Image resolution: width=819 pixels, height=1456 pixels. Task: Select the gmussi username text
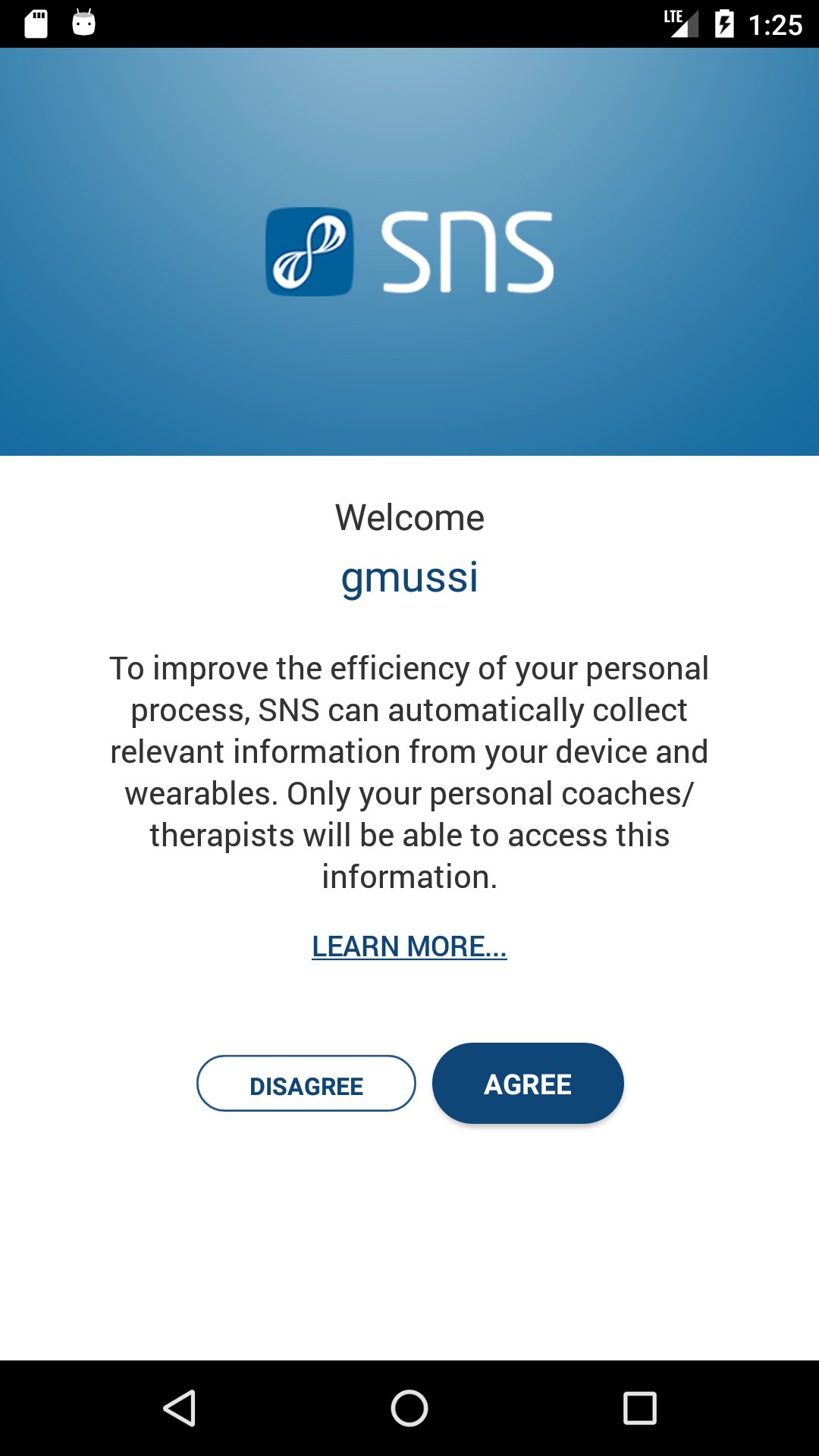pyautogui.click(x=409, y=578)
